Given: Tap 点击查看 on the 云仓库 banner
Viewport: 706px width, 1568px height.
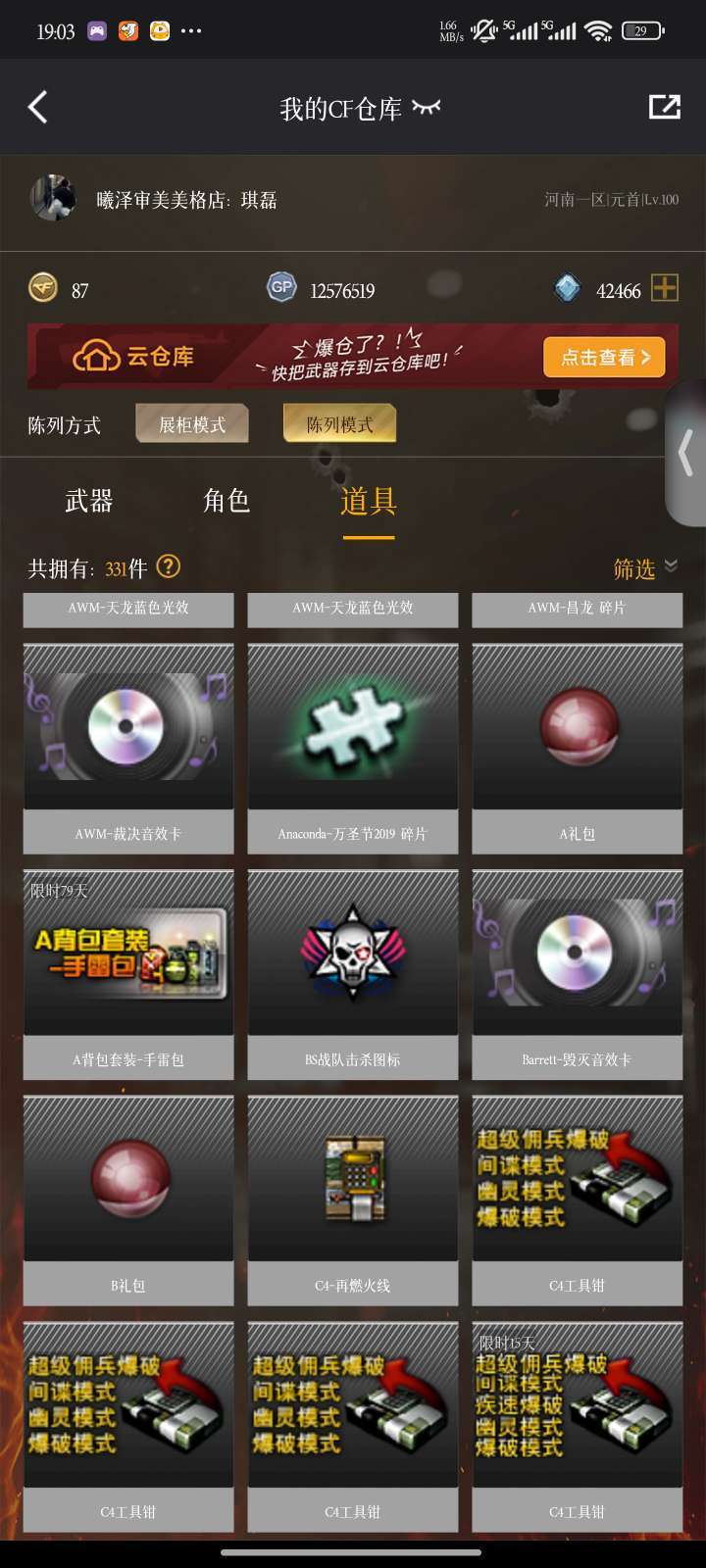Looking at the screenshot, I should [x=604, y=358].
